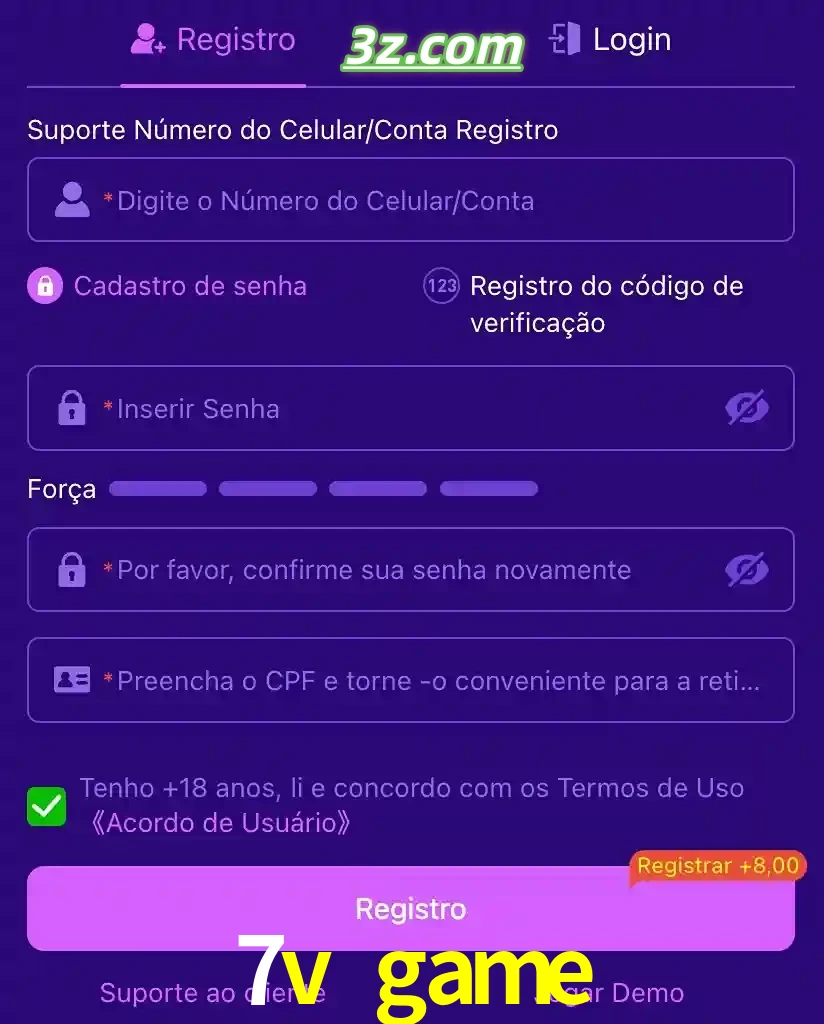Click the Registrar +8,00 bonus badge
Image resolution: width=824 pixels, height=1024 pixels.
pyautogui.click(x=718, y=866)
